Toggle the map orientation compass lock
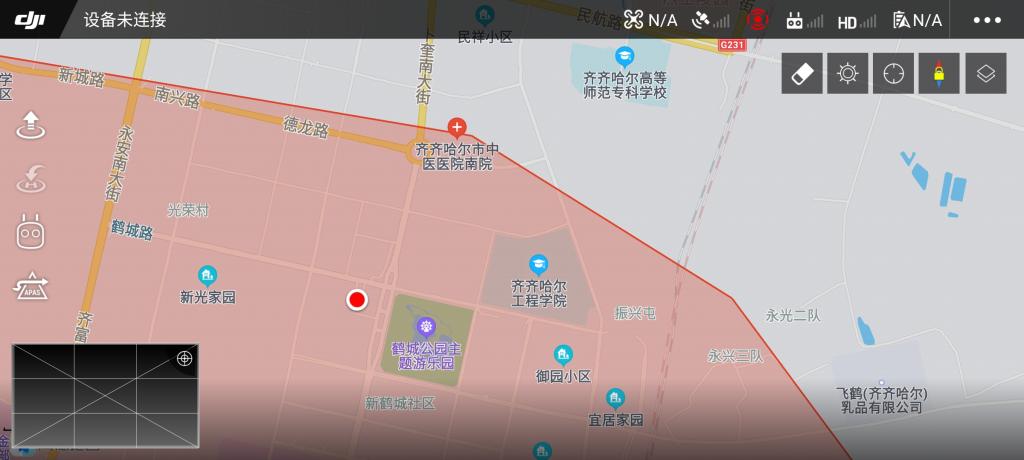The height and width of the screenshot is (460, 1024). pos(939,74)
